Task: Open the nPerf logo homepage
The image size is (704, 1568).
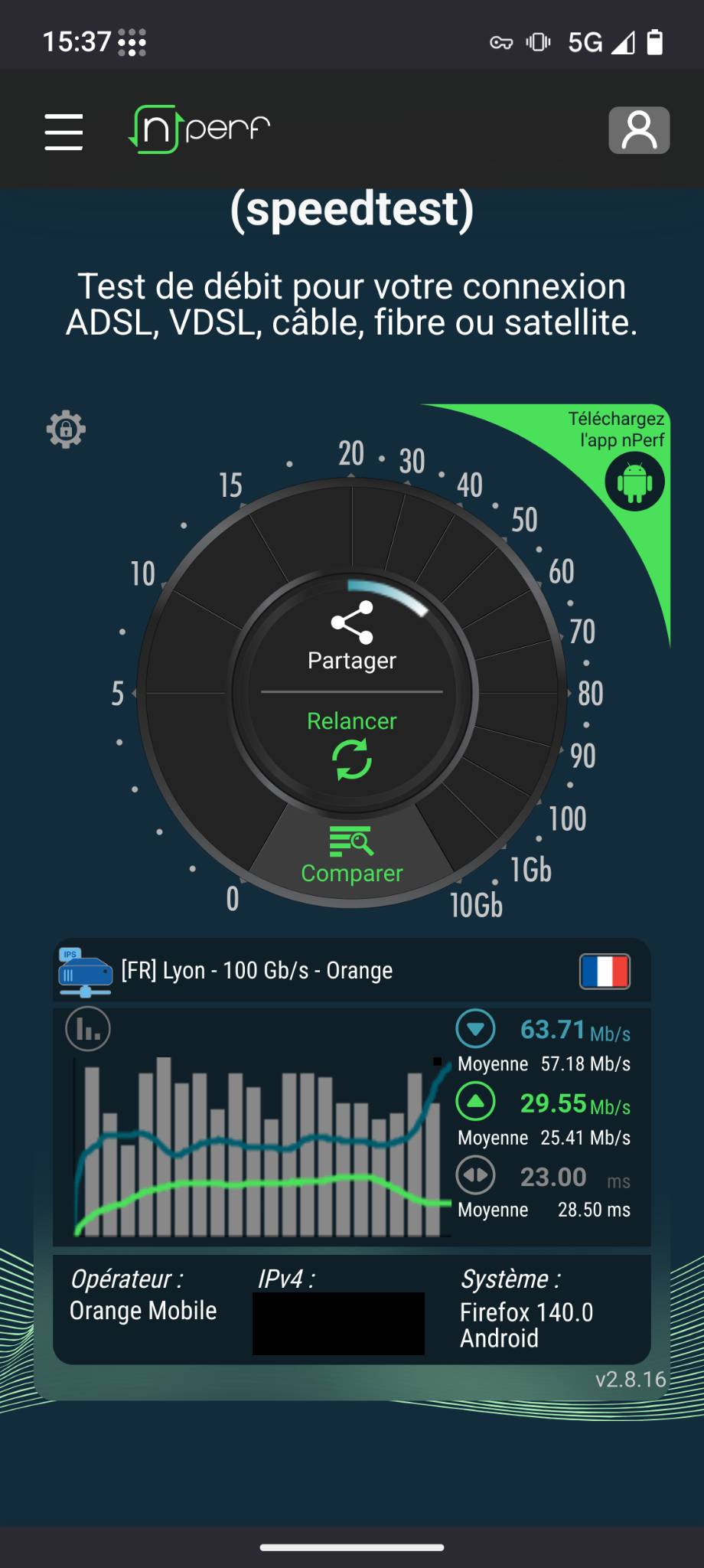Action: point(200,129)
